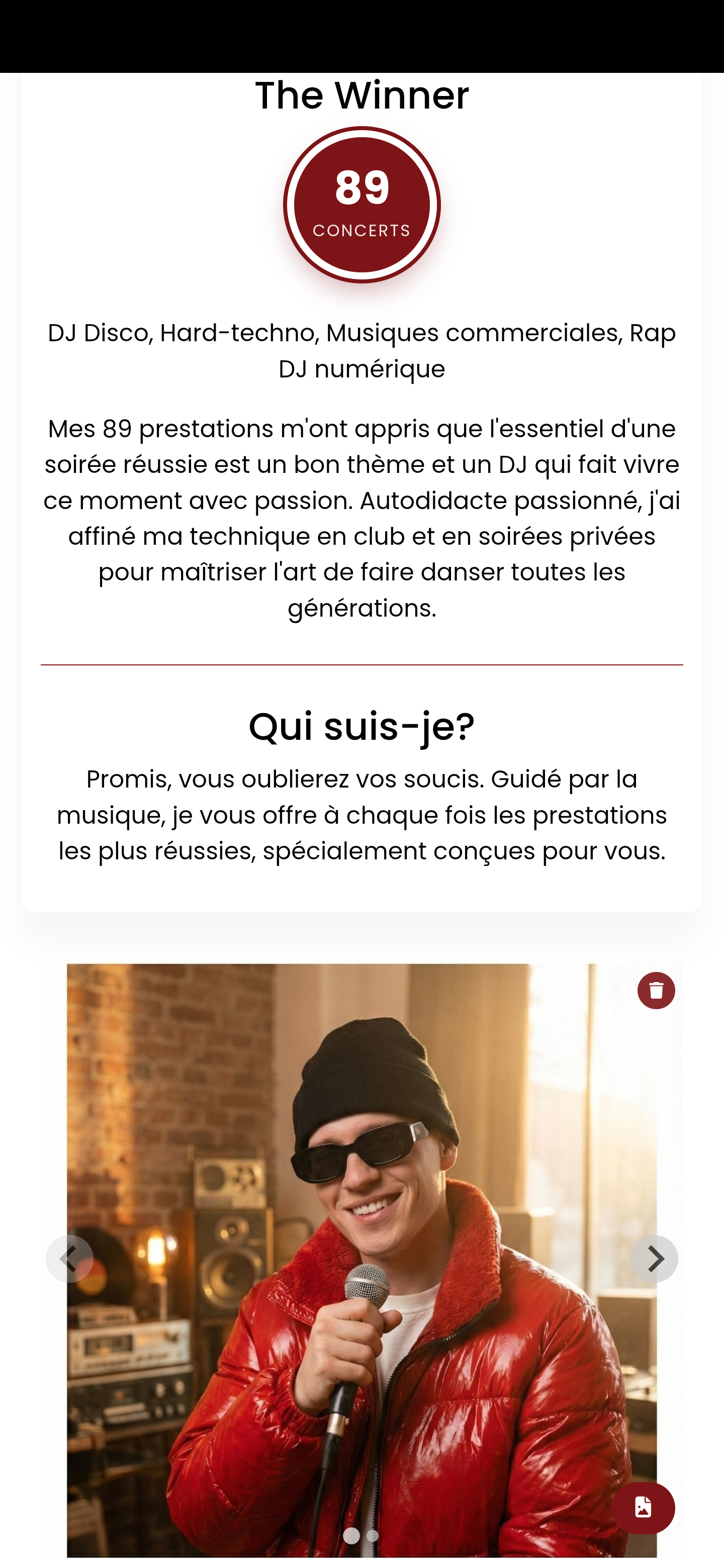Click the genre line starting with 'DJ Disco'
The image size is (724, 1568).
[x=361, y=332]
